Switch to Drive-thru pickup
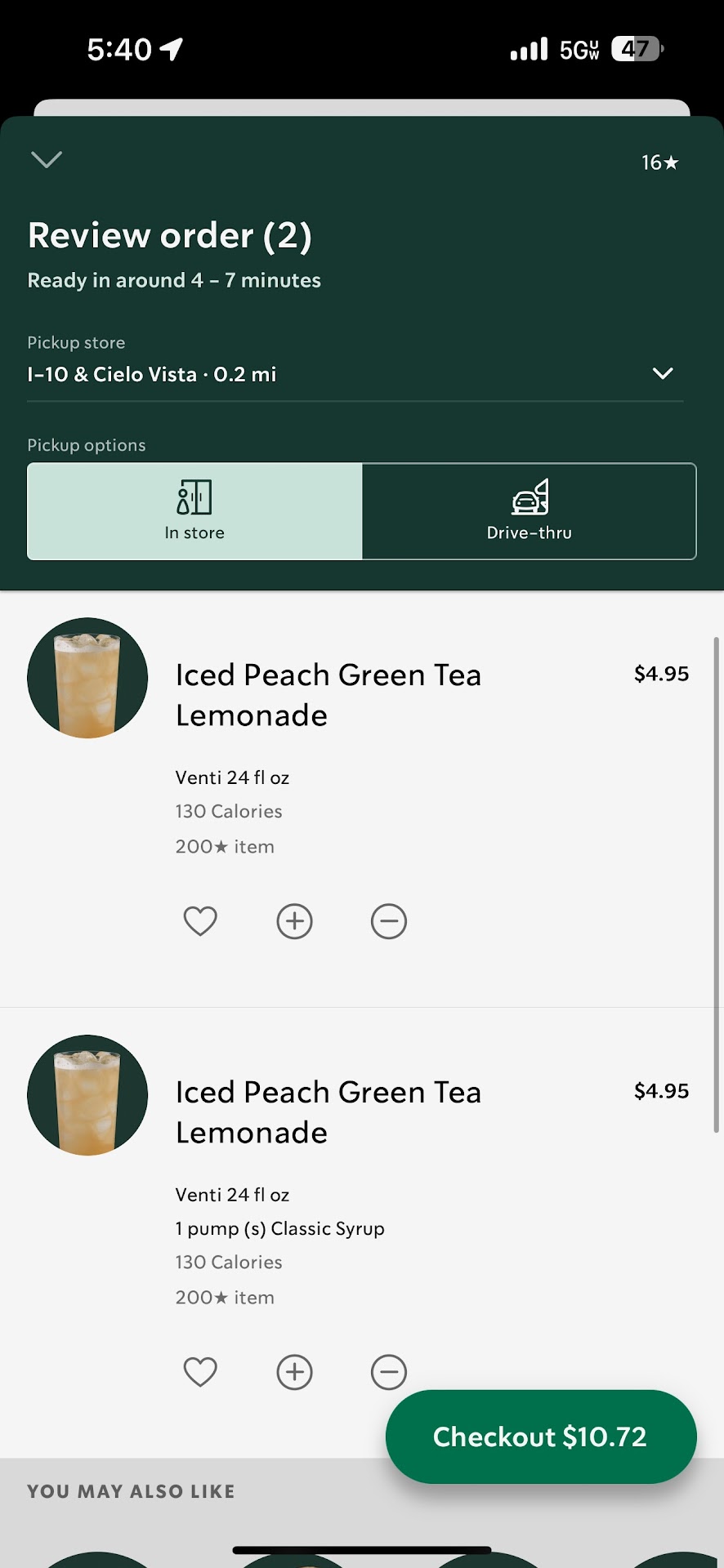This screenshot has width=724, height=1568. (x=529, y=511)
